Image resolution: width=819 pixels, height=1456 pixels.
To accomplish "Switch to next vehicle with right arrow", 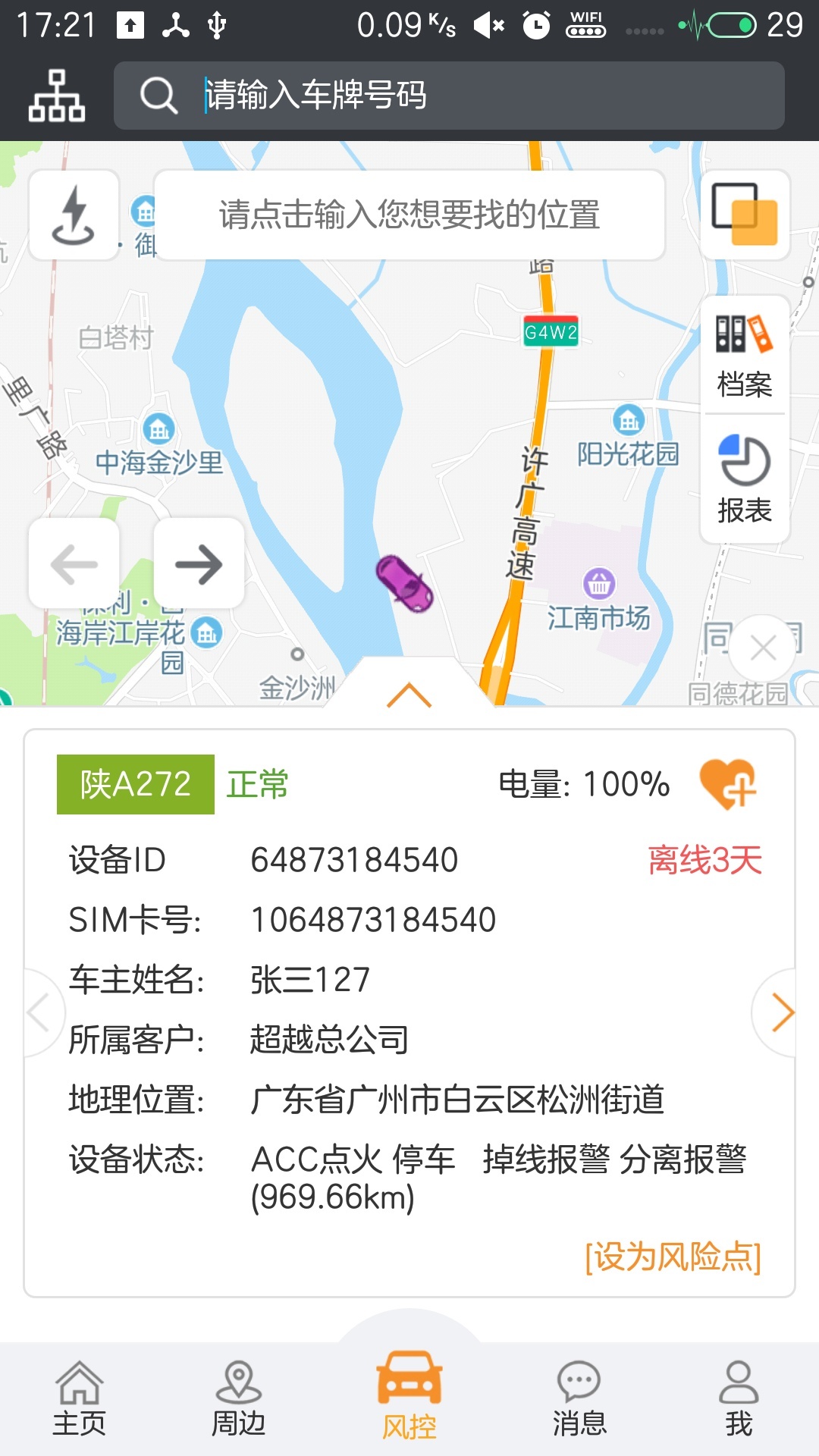I will point(199,563).
